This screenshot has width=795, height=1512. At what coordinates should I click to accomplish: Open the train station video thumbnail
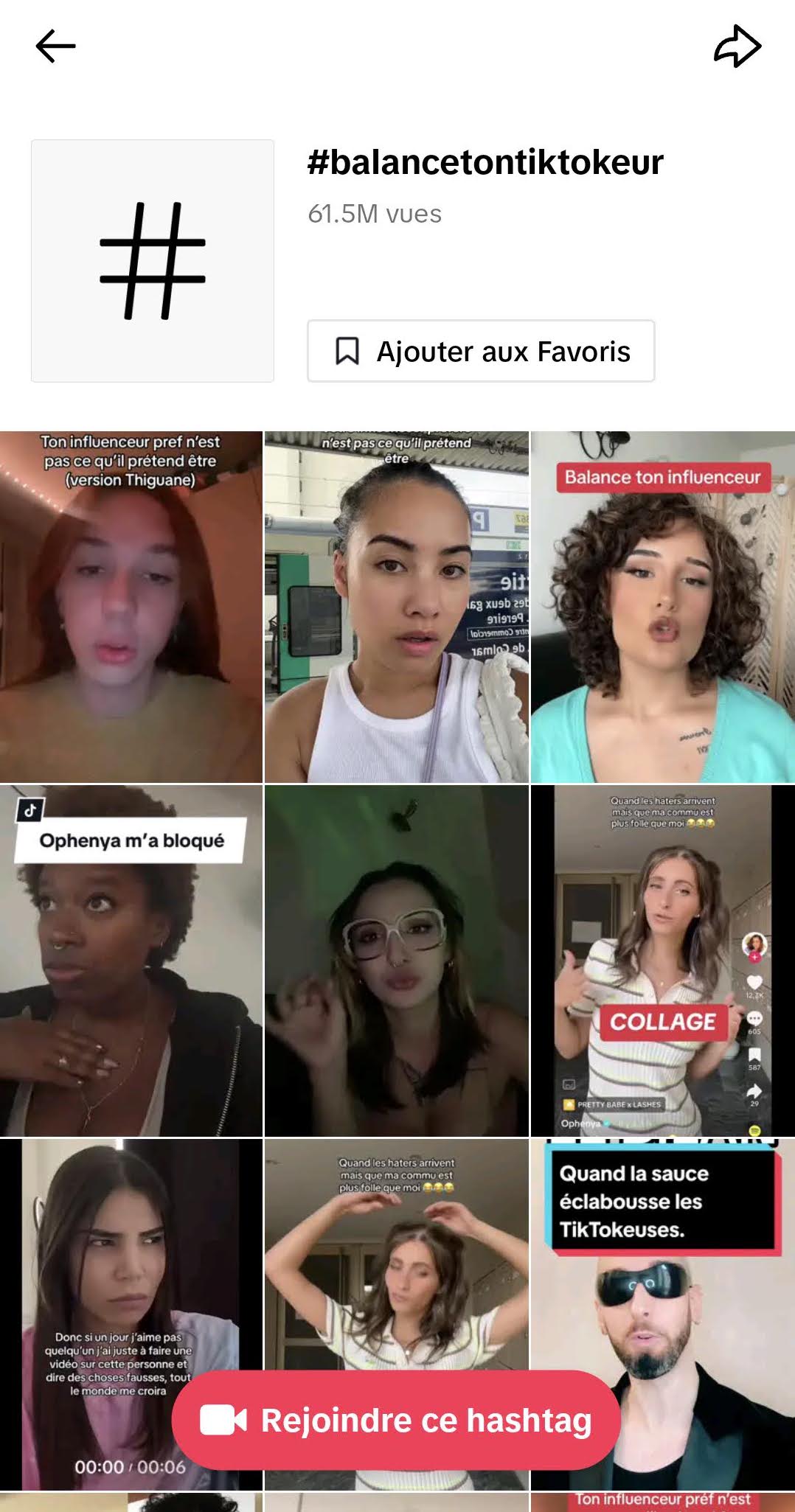click(x=397, y=607)
